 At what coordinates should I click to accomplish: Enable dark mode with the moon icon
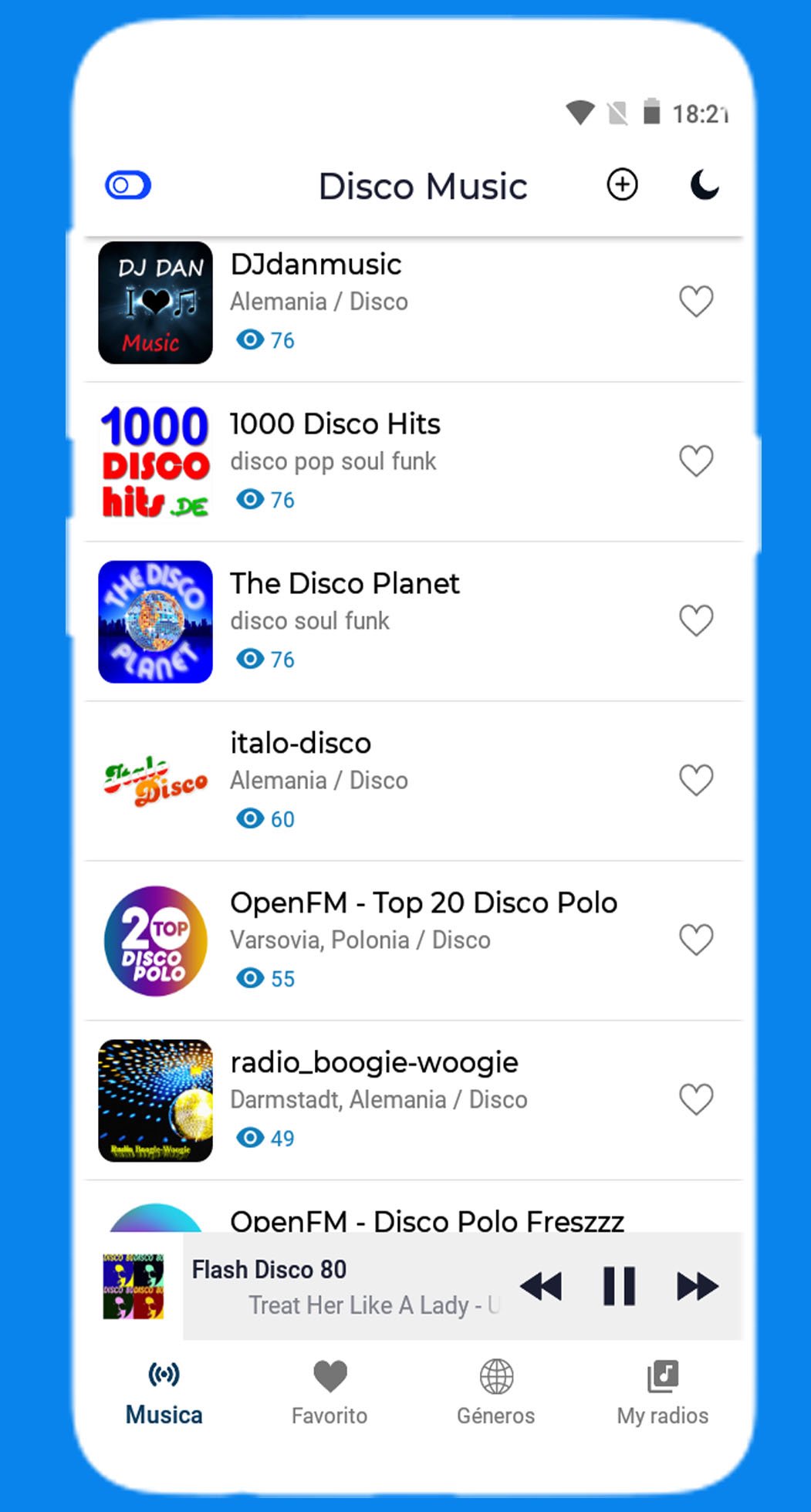tap(704, 185)
